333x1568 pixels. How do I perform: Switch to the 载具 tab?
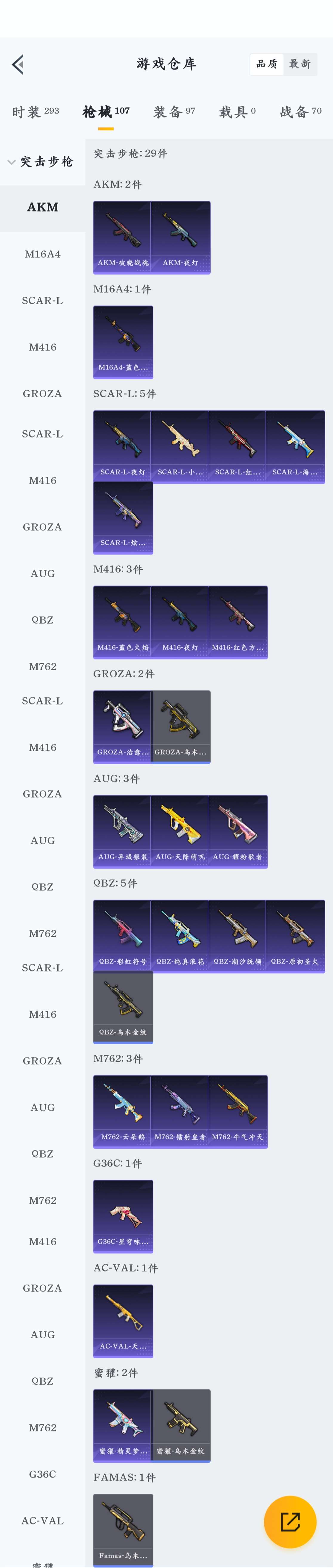coord(237,111)
